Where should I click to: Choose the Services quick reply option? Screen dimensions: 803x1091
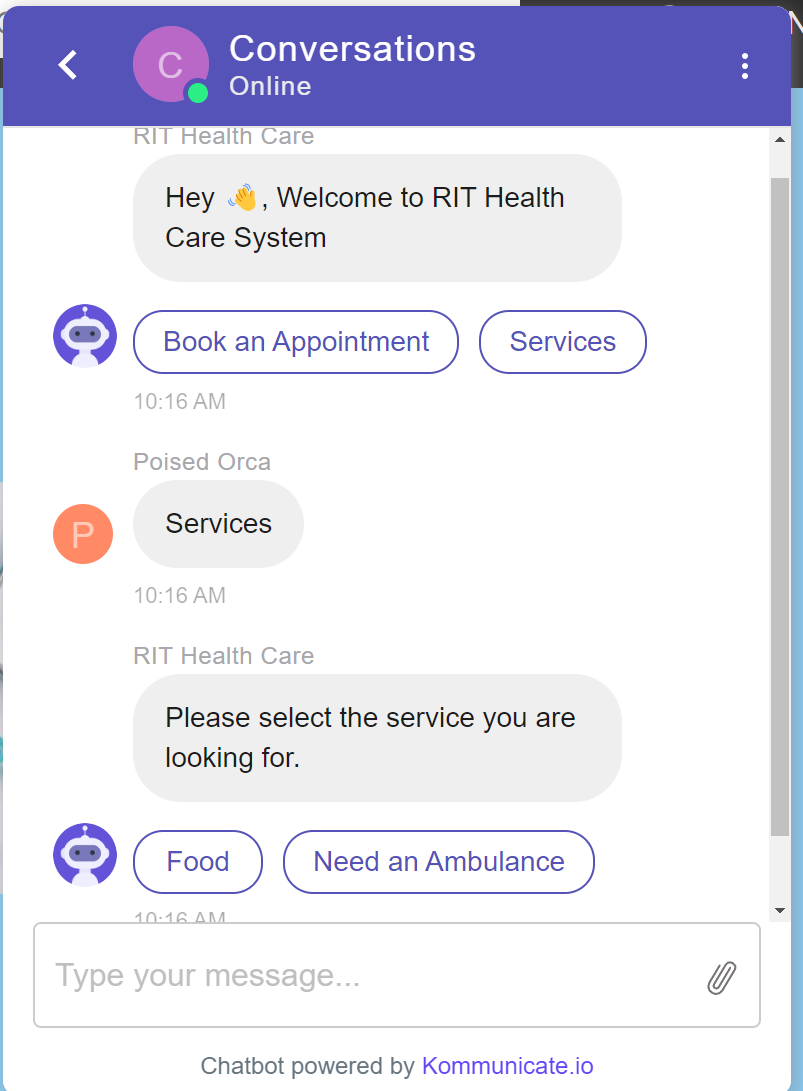562,342
